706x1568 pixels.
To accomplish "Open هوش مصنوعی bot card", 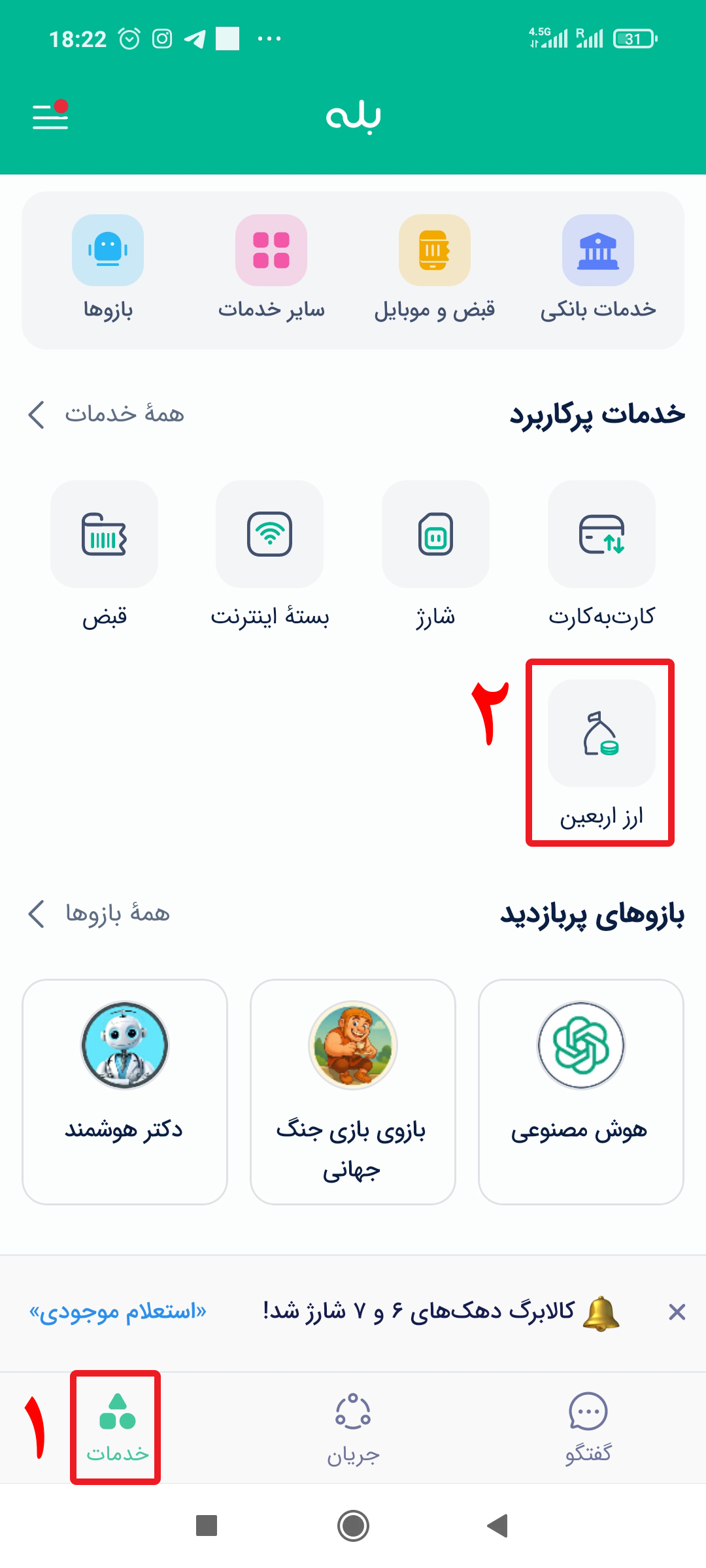I will (x=580, y=1091).
